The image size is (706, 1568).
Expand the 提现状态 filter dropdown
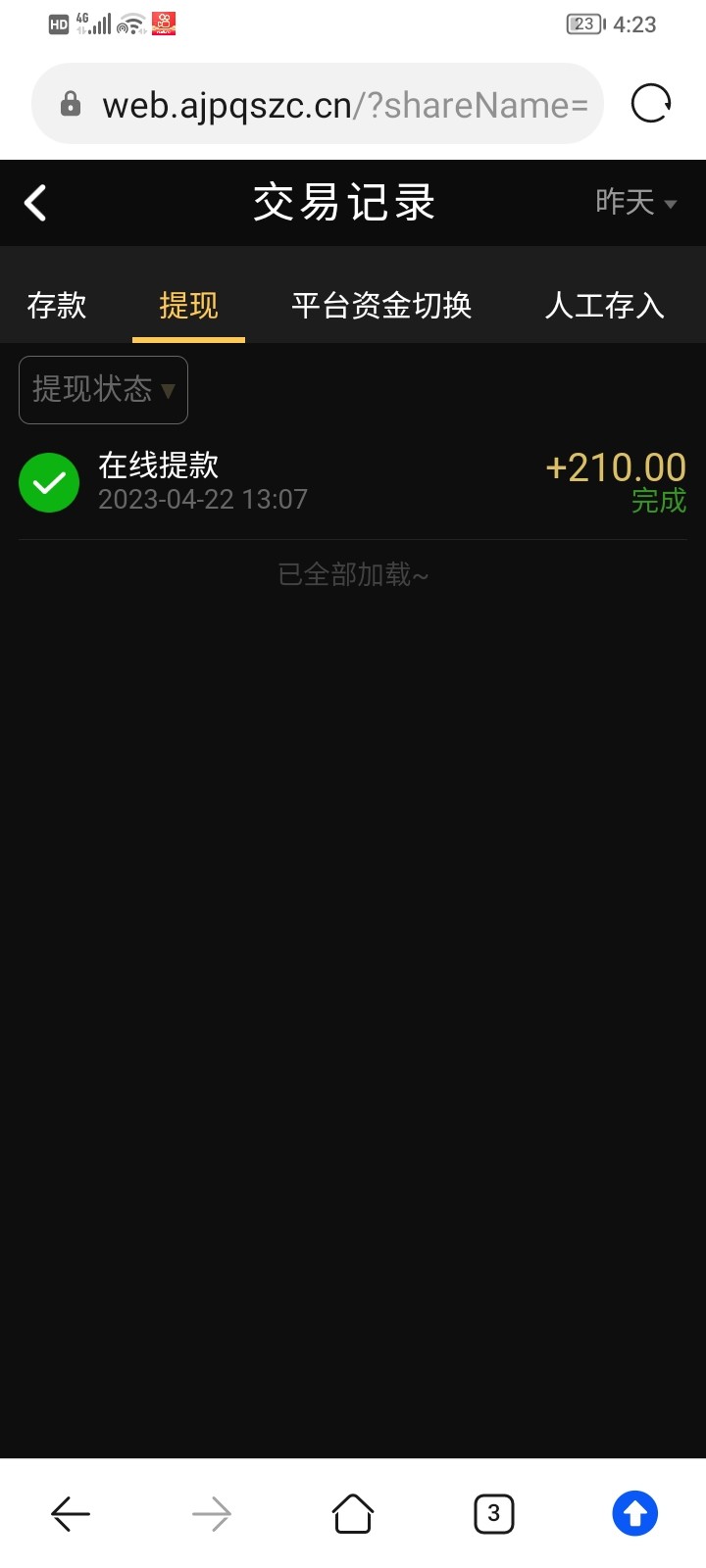(103, 390)
